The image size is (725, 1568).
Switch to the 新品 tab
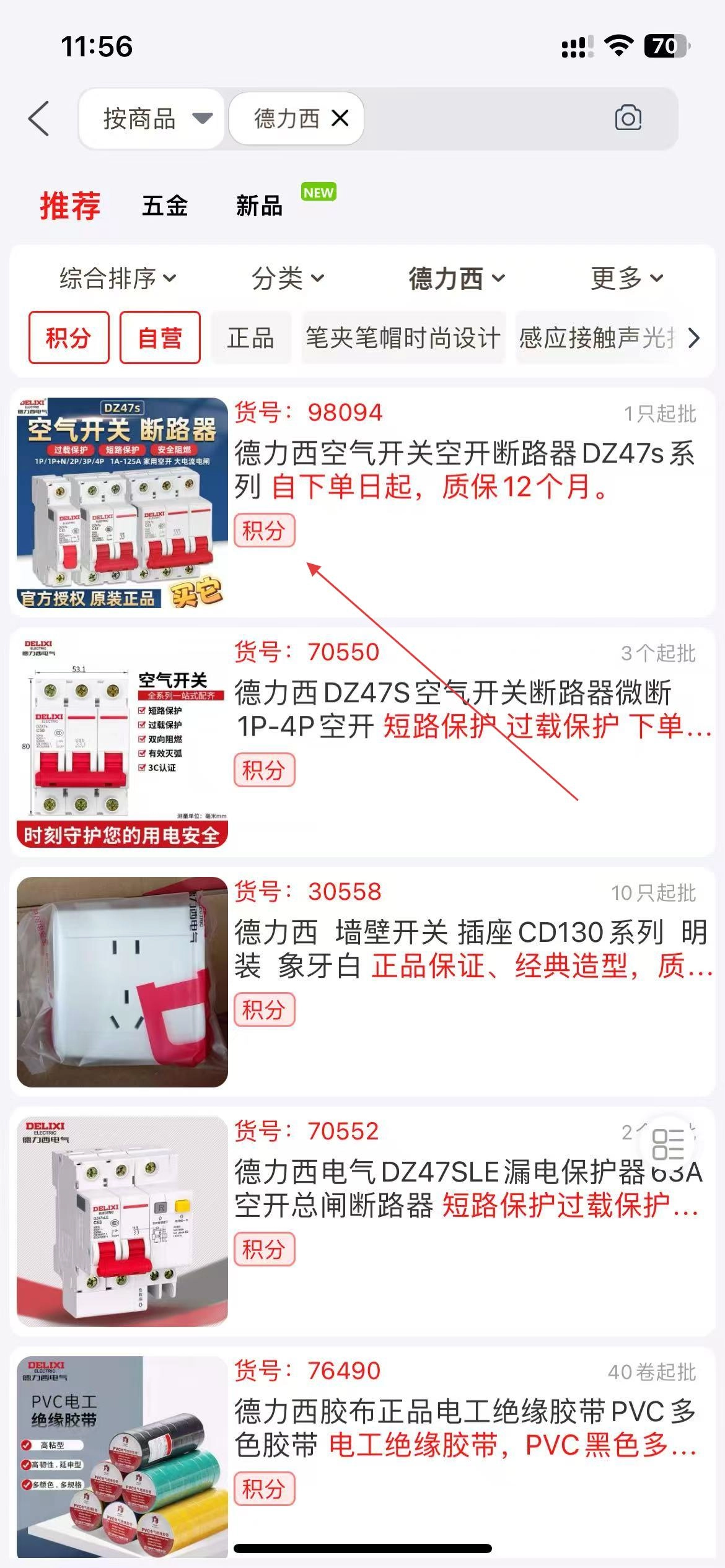259,206
